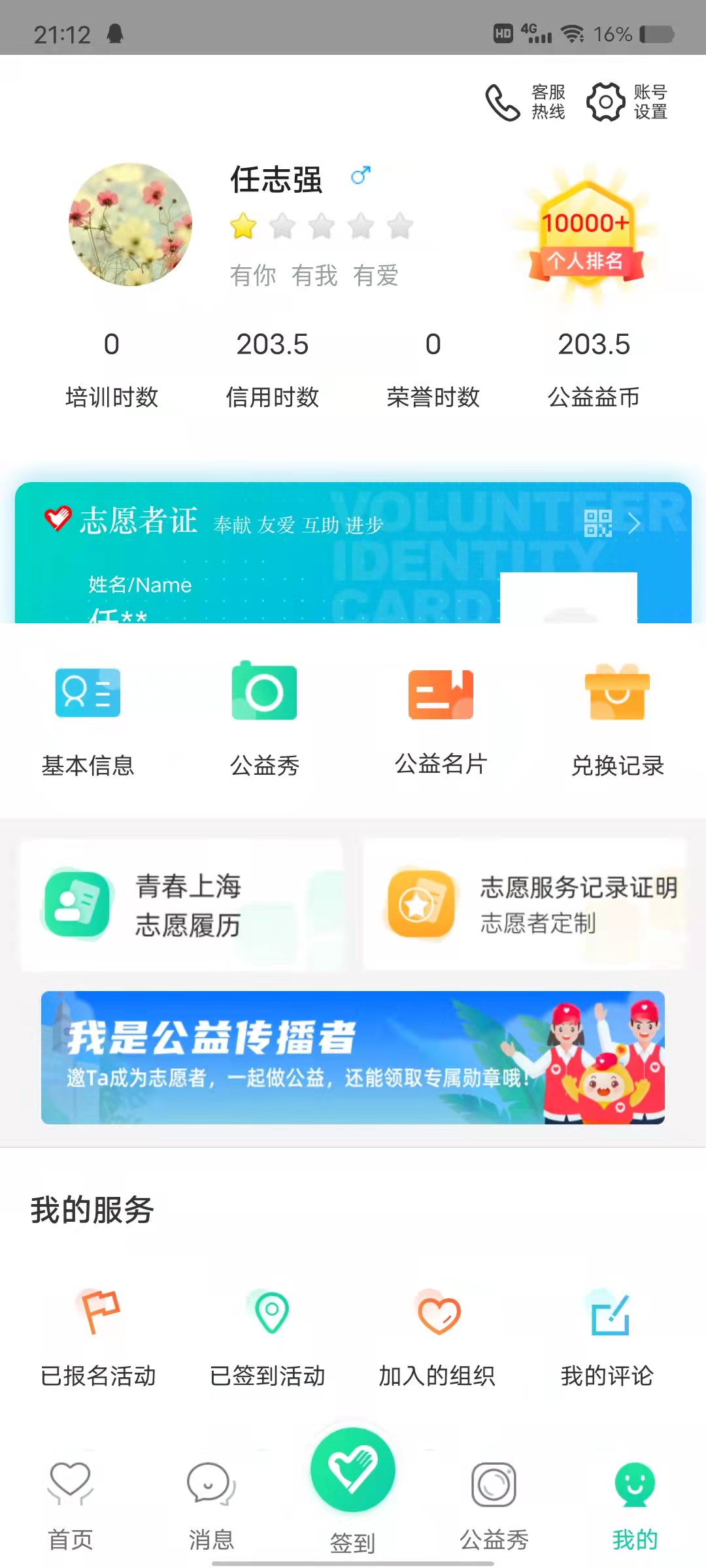706x1568 pixels.
Task: Open 账号设置 account settings
Action: [627, 103]
